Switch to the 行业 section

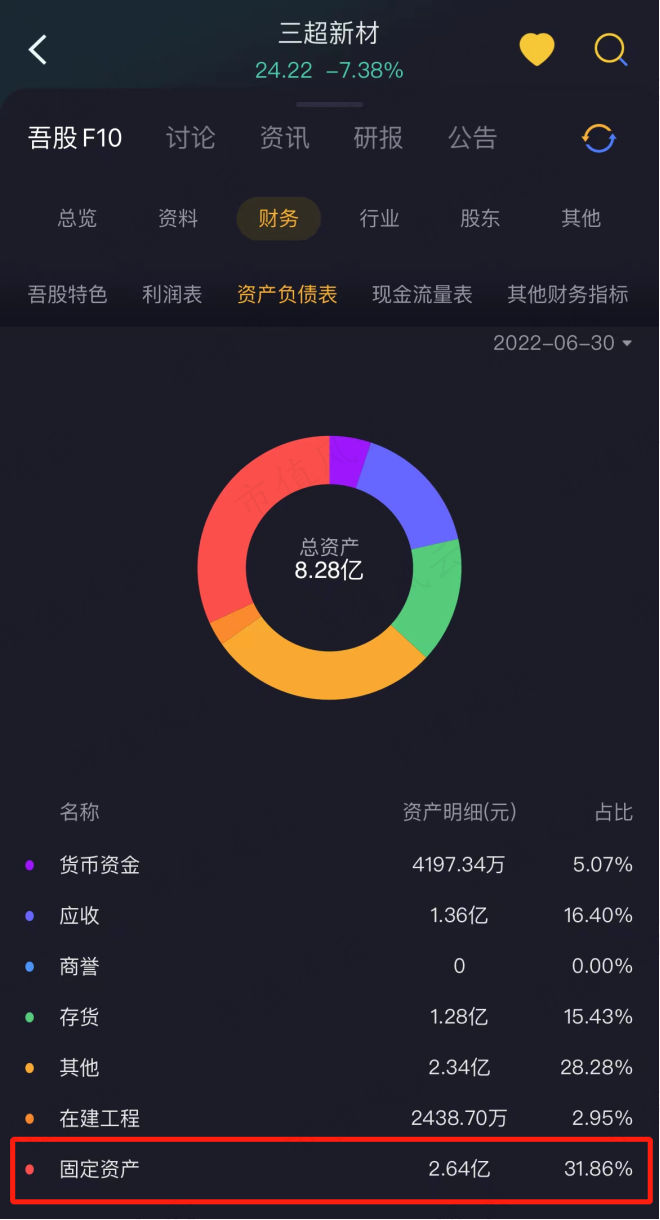point(379,218)
